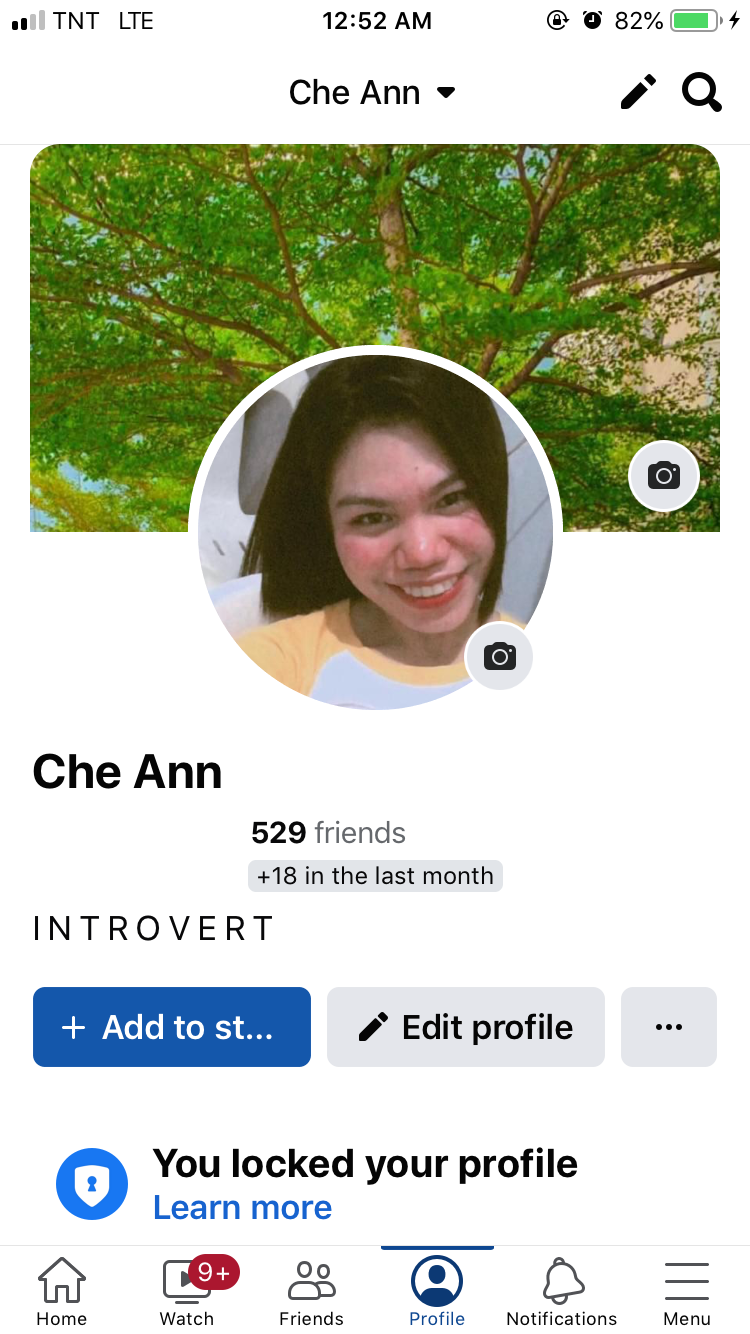Open Edit profile
This screenshot has height=1334, width=750.
pos(466,1027)
